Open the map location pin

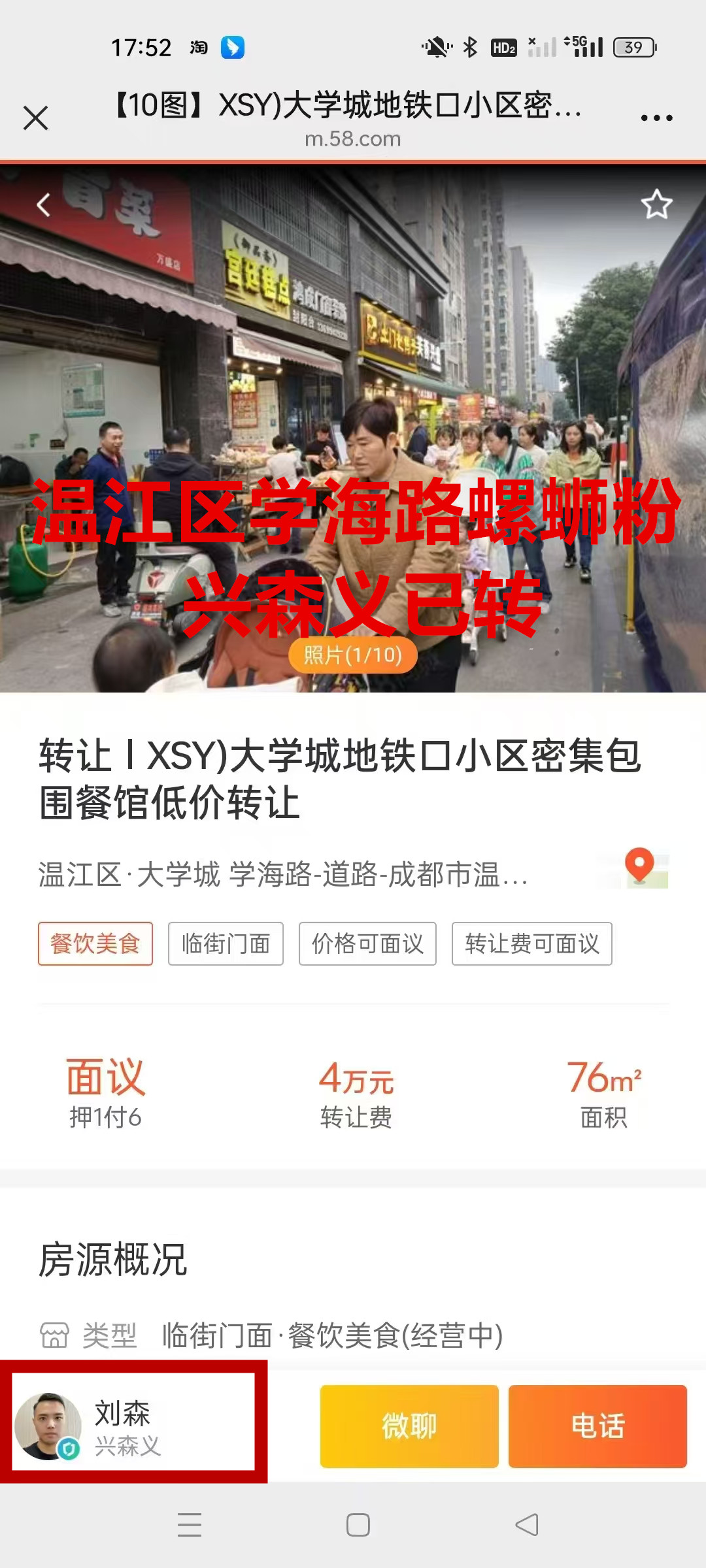pyautogui.click(x=641, y=868)
